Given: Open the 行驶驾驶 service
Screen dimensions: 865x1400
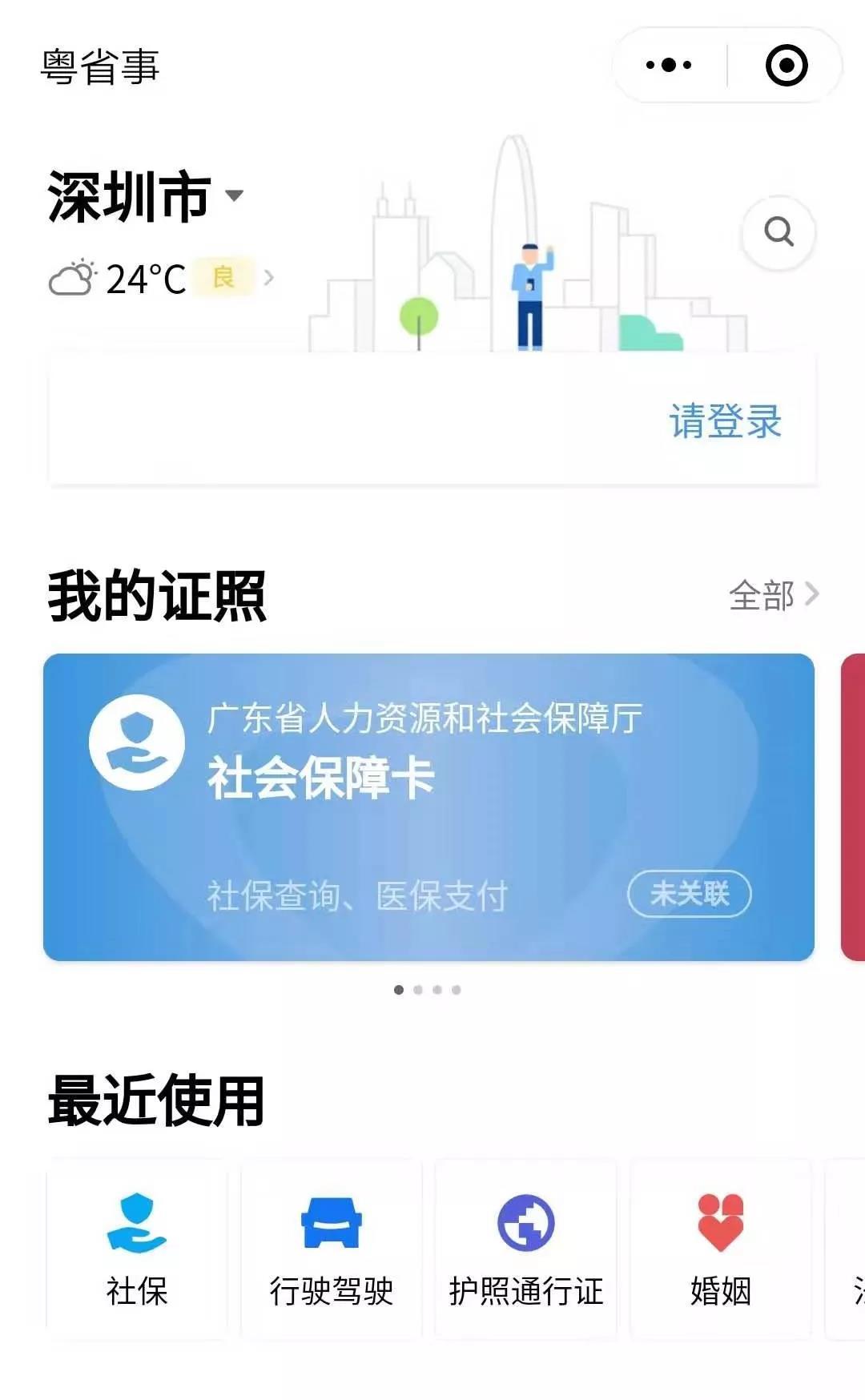Looking at the screenshot, I should click(332, 1248).
